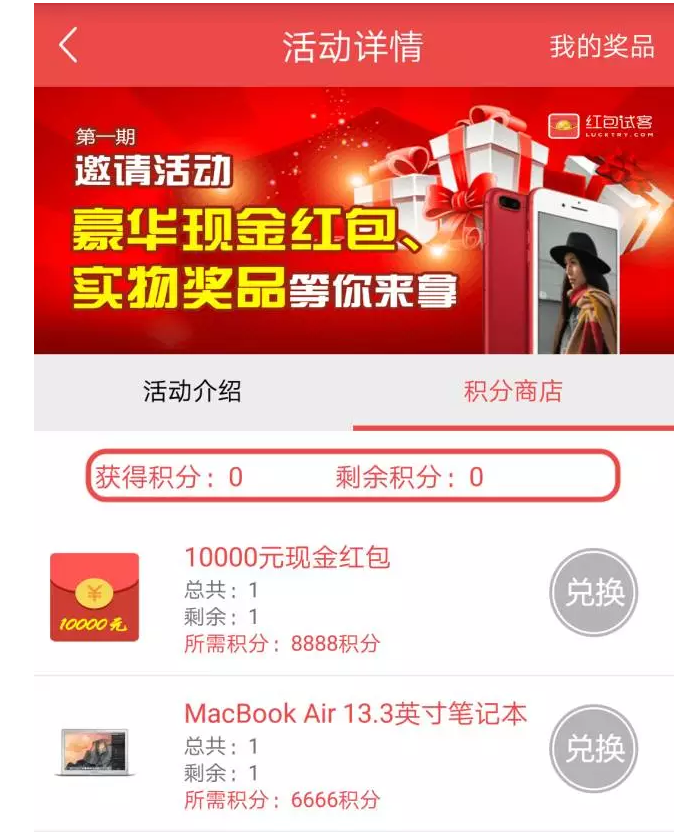Tap 兑换 for MacBook Air 13.3英寸笔记本
Screen dimensions: 695x832
(x=594, y=749)
